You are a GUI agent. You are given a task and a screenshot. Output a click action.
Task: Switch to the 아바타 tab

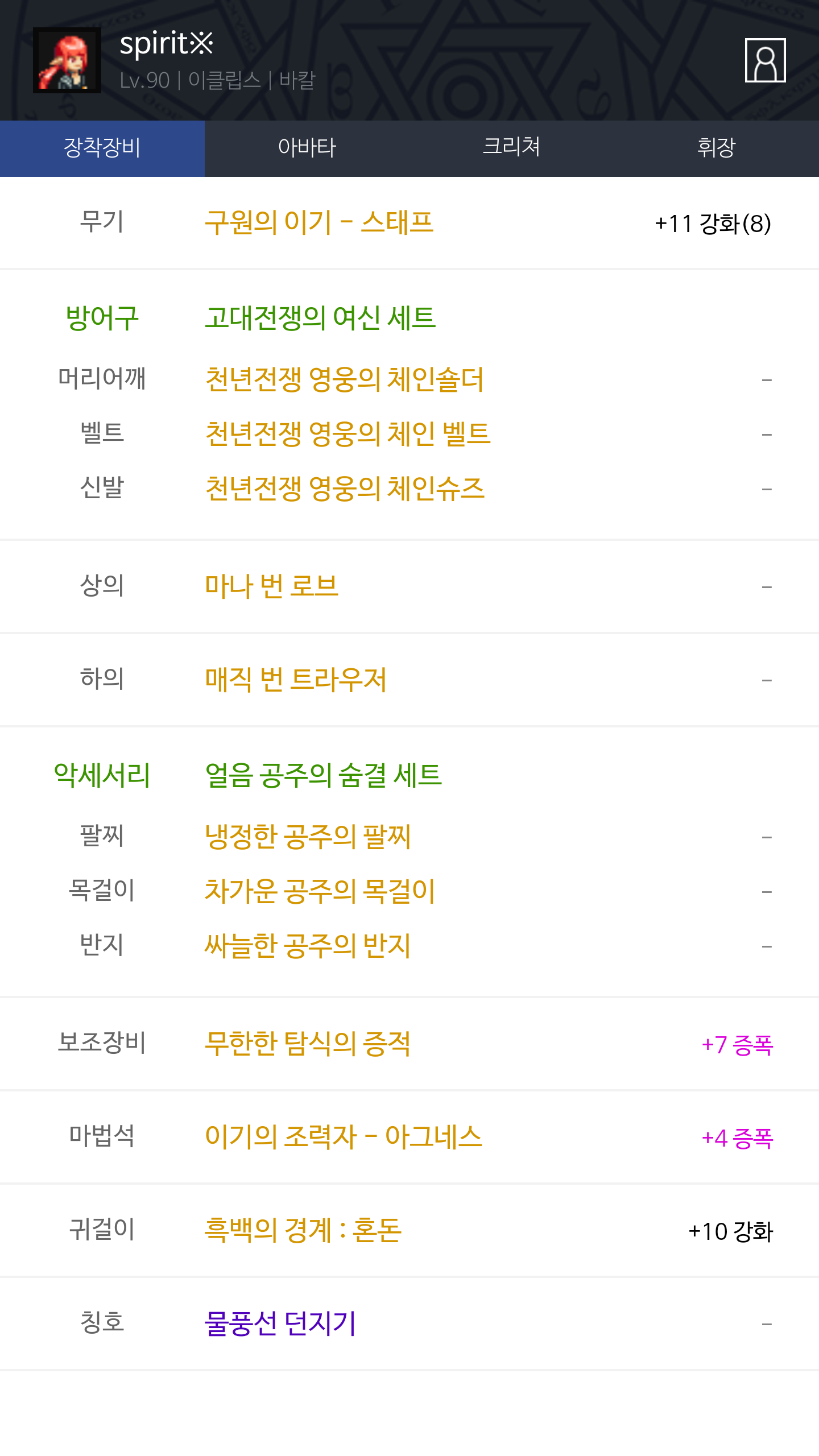pyautogui.click(x=307, y=148)
